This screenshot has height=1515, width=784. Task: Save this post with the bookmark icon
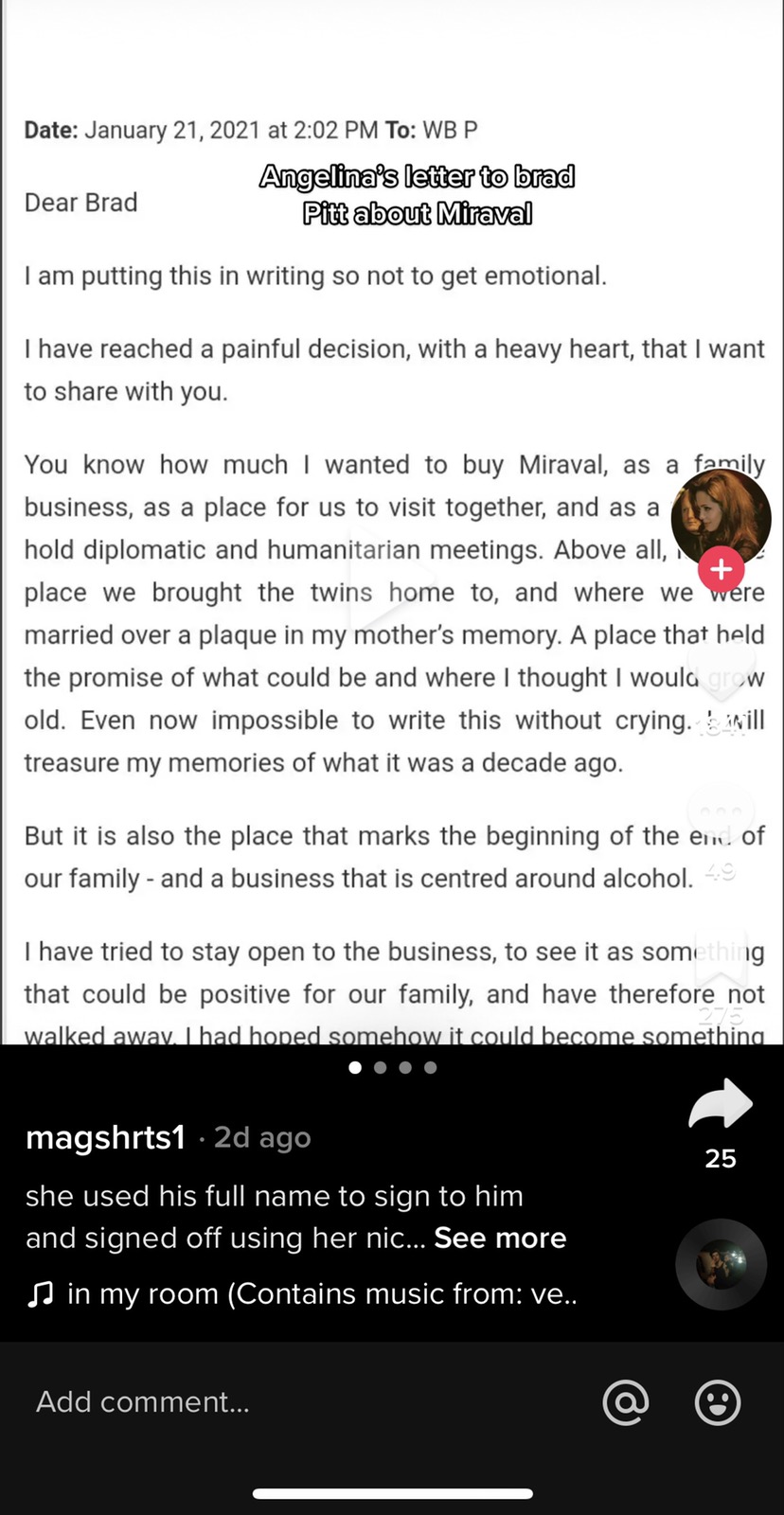(x=721, y=961)
